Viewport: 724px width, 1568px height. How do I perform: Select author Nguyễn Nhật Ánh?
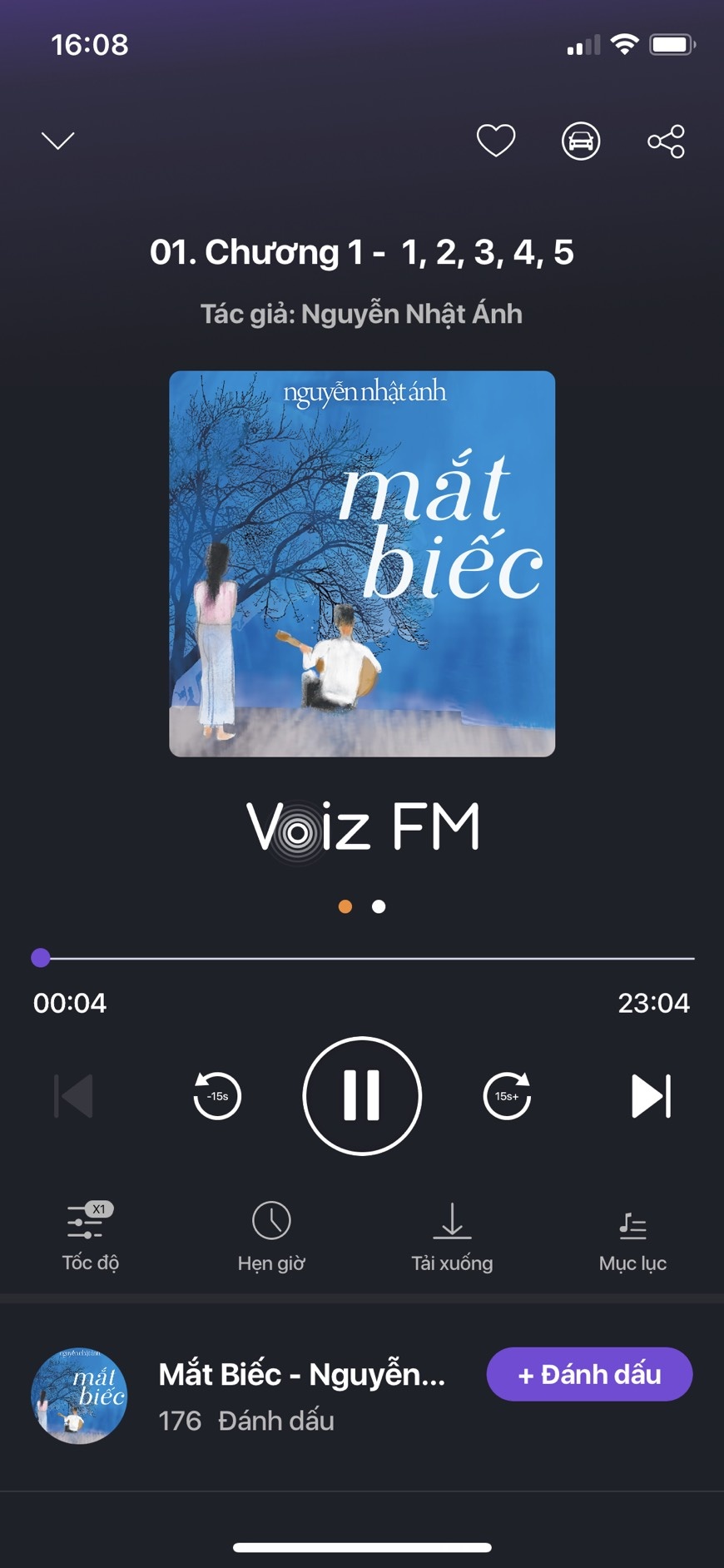(x=361, y=314)
